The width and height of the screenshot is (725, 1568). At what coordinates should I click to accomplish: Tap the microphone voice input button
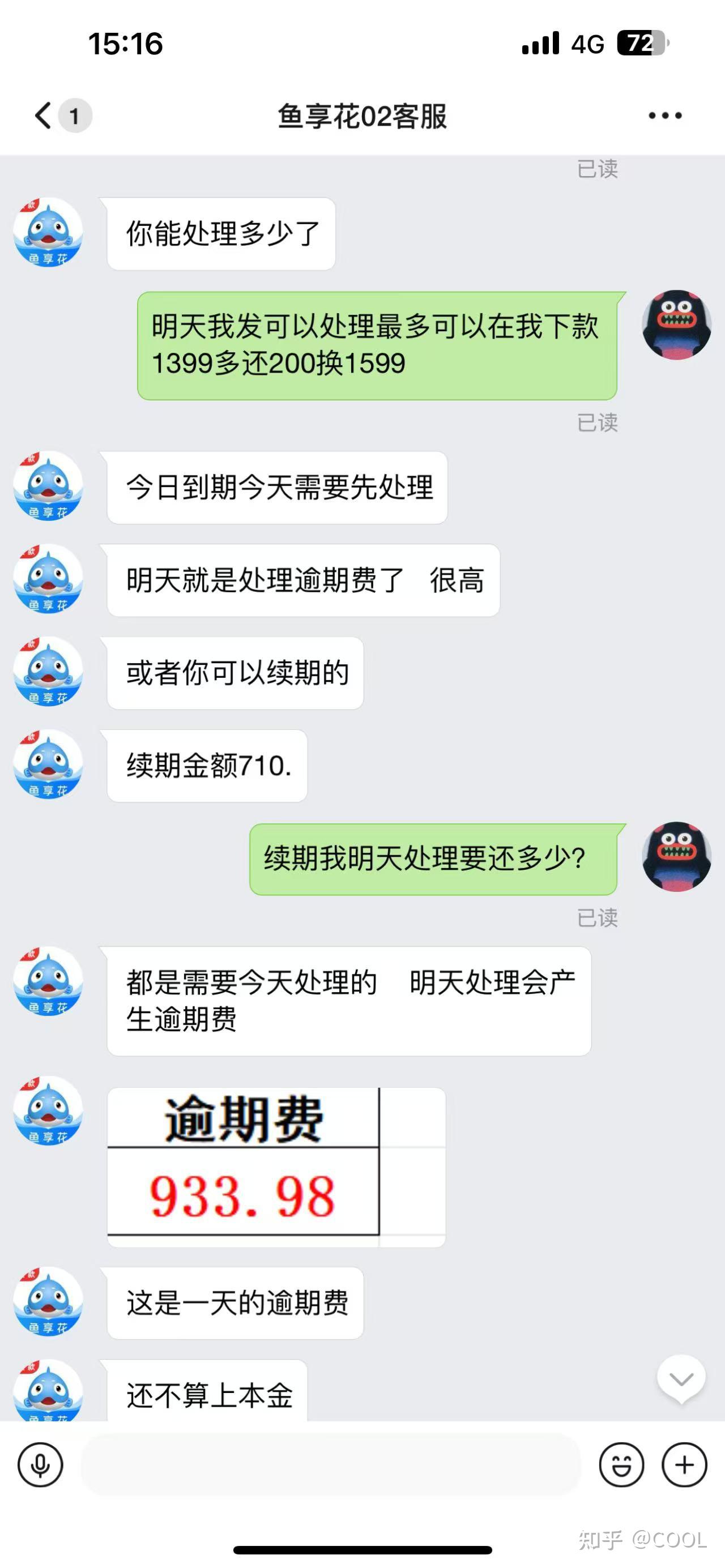pyautogui.click(x=40, y=1464)
